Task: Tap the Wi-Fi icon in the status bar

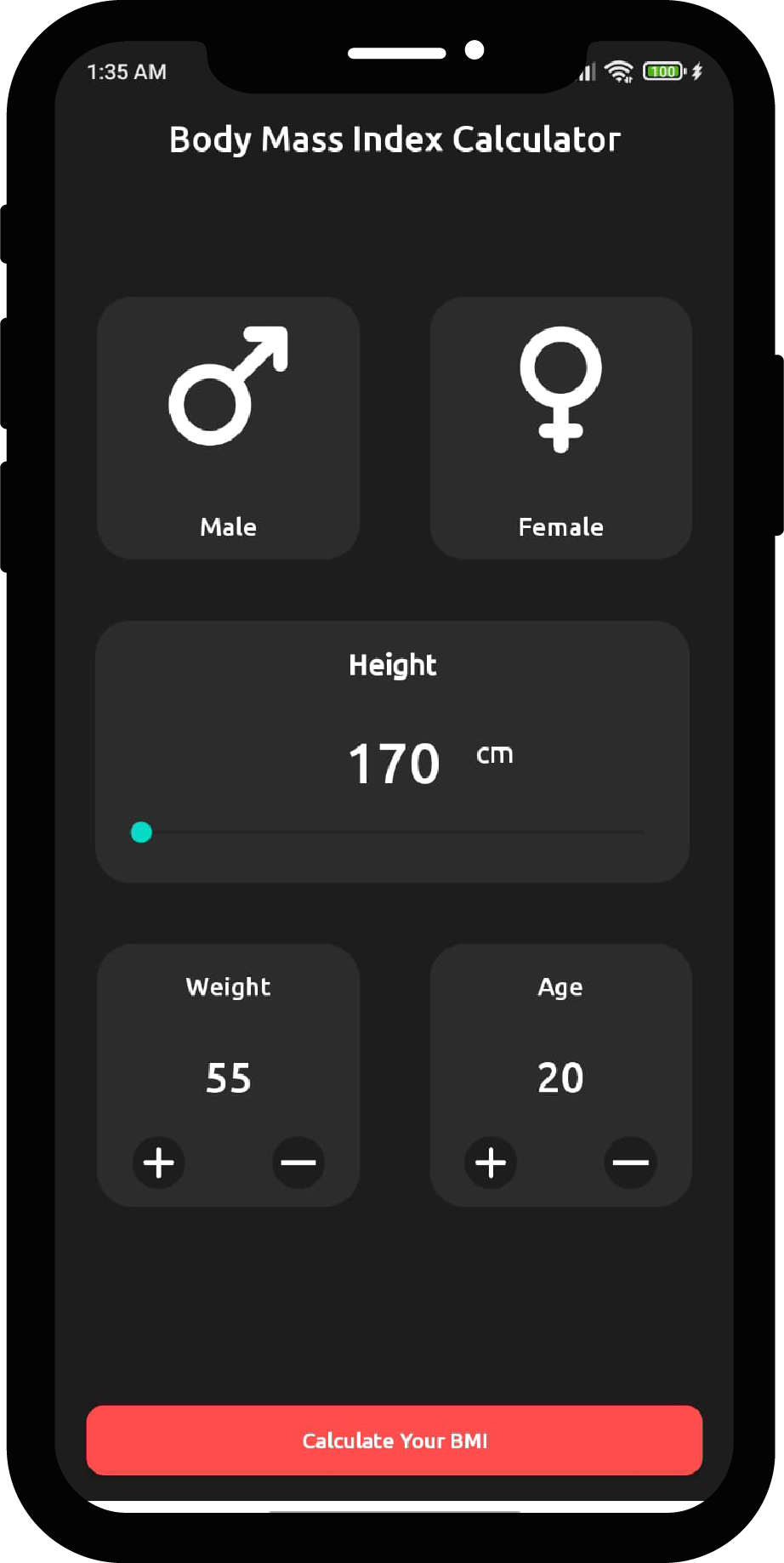Action: (619, 71)
